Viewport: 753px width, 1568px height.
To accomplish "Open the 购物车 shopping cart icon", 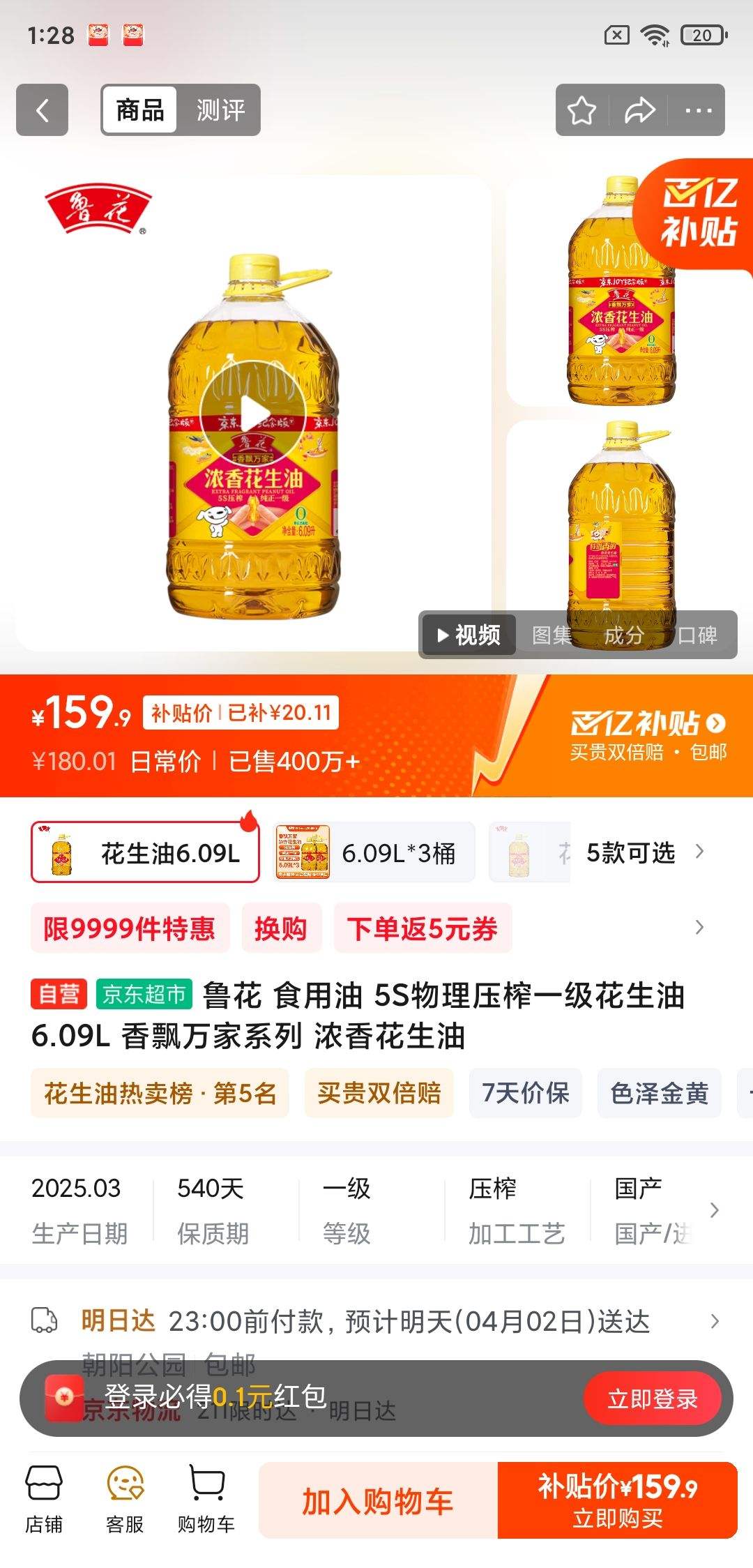I will click(206, 1493).
